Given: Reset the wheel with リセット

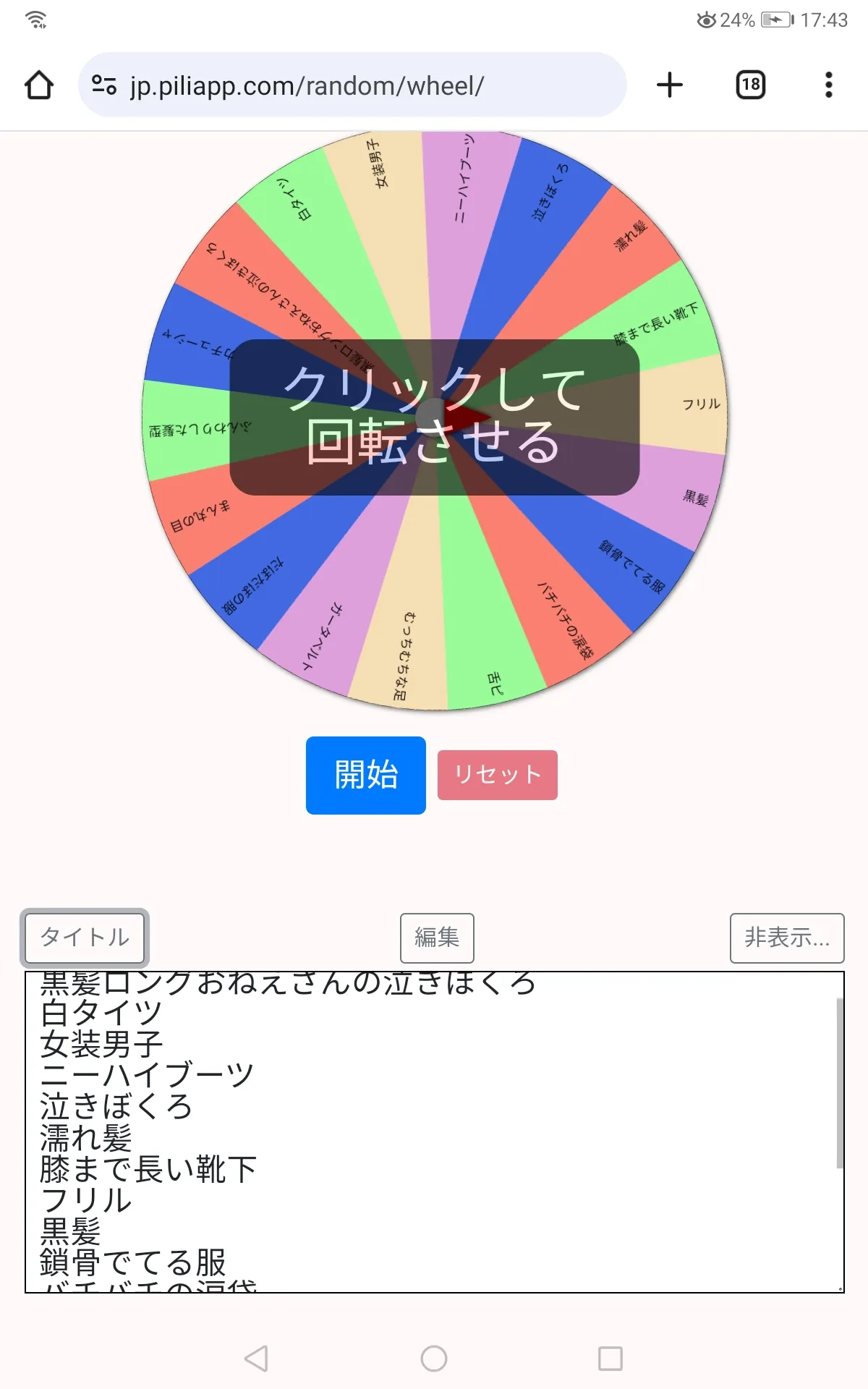Looking at the screenshot, I should pos(497,775).
